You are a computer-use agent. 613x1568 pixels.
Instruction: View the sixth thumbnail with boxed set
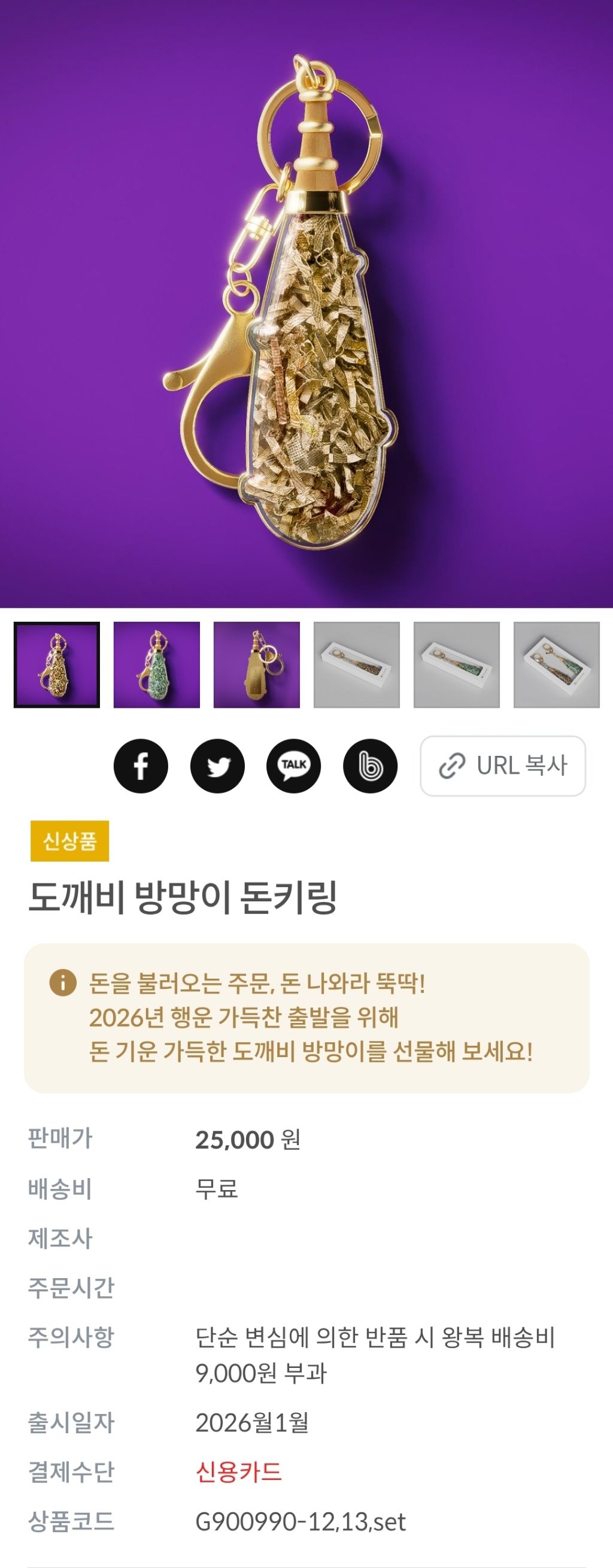[x=557, y=665]
